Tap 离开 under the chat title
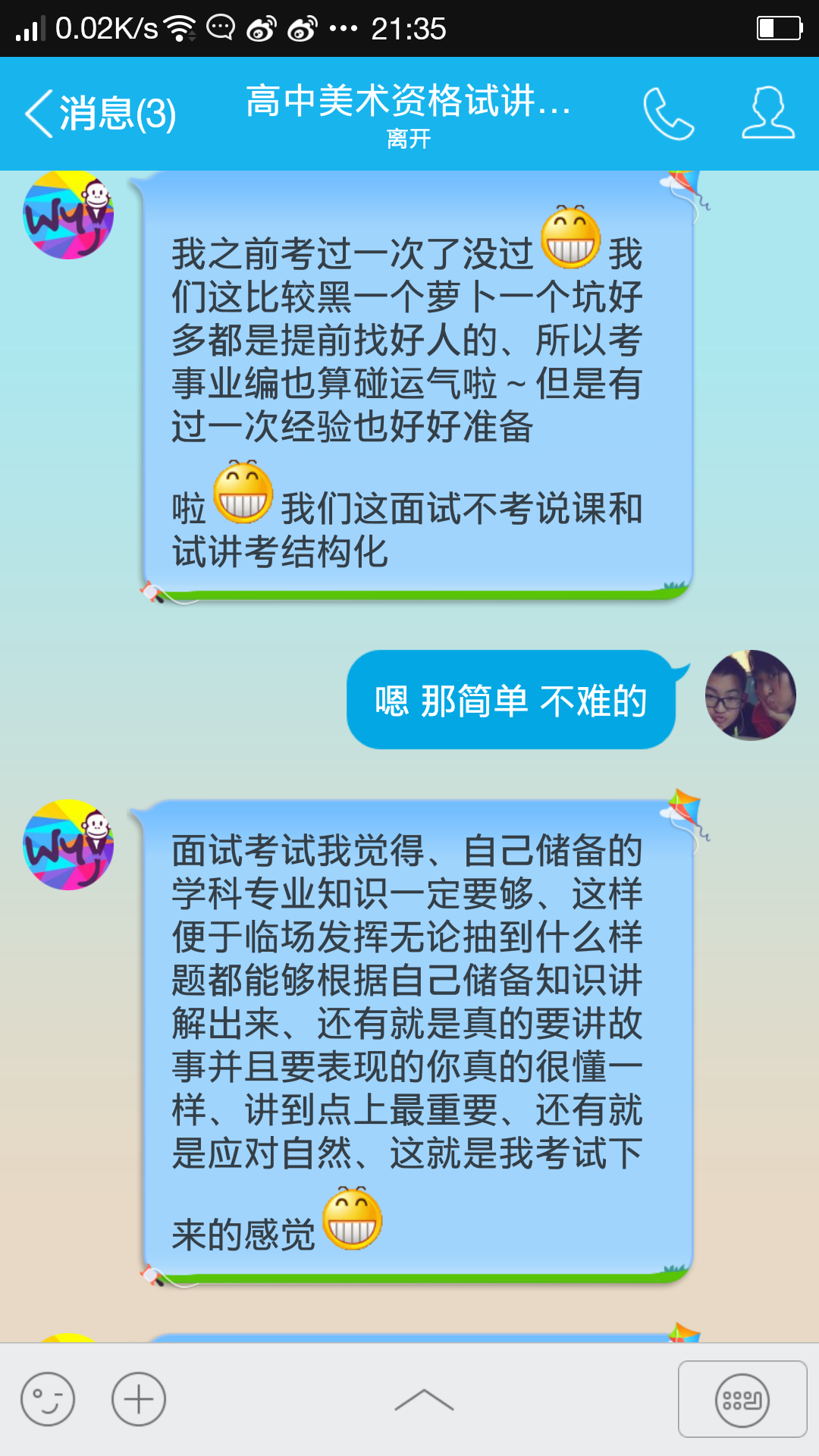Screen dimensions: 819x1456 tap(407, 141)
